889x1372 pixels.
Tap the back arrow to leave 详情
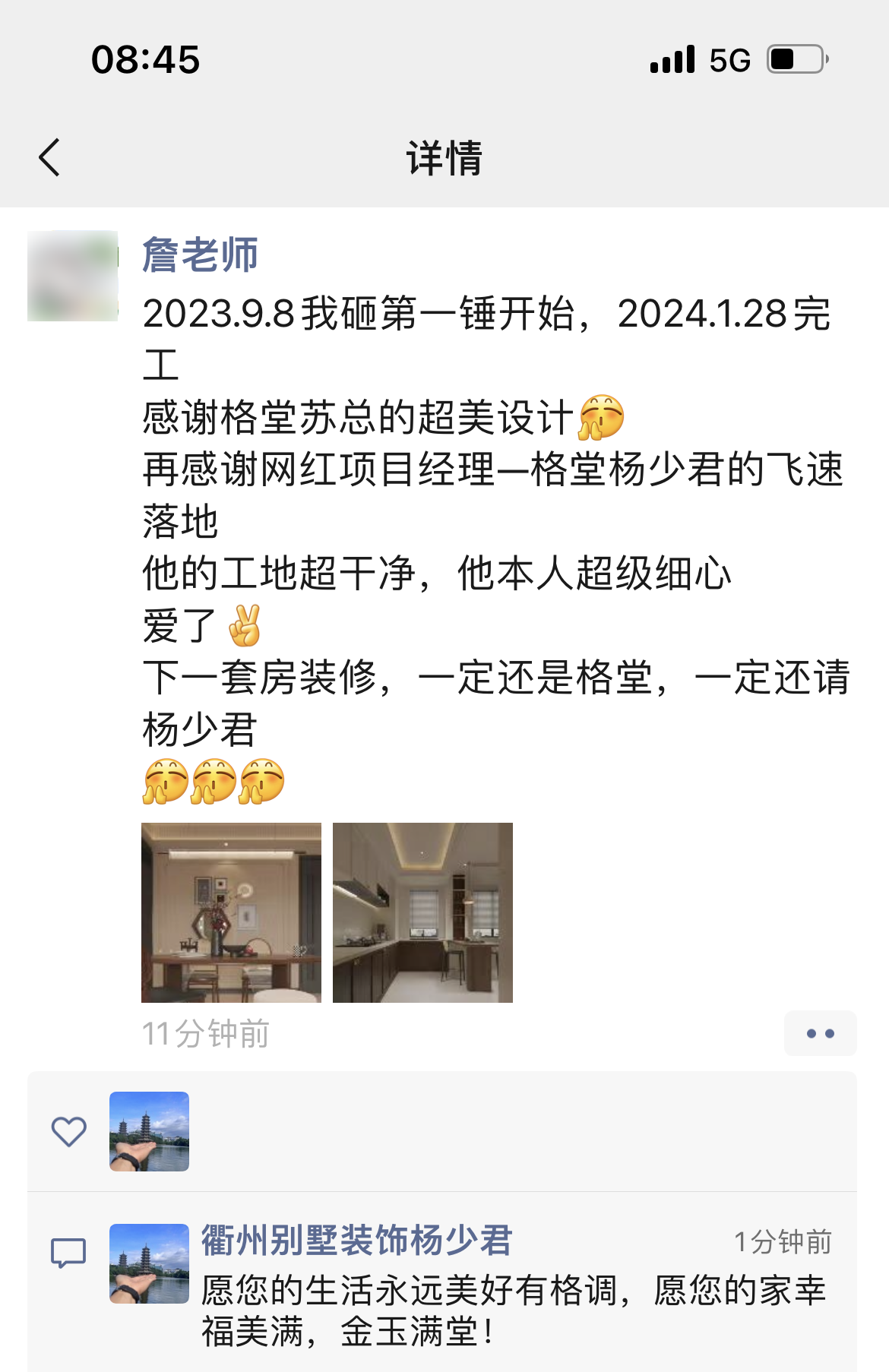[x=50, y=157]
